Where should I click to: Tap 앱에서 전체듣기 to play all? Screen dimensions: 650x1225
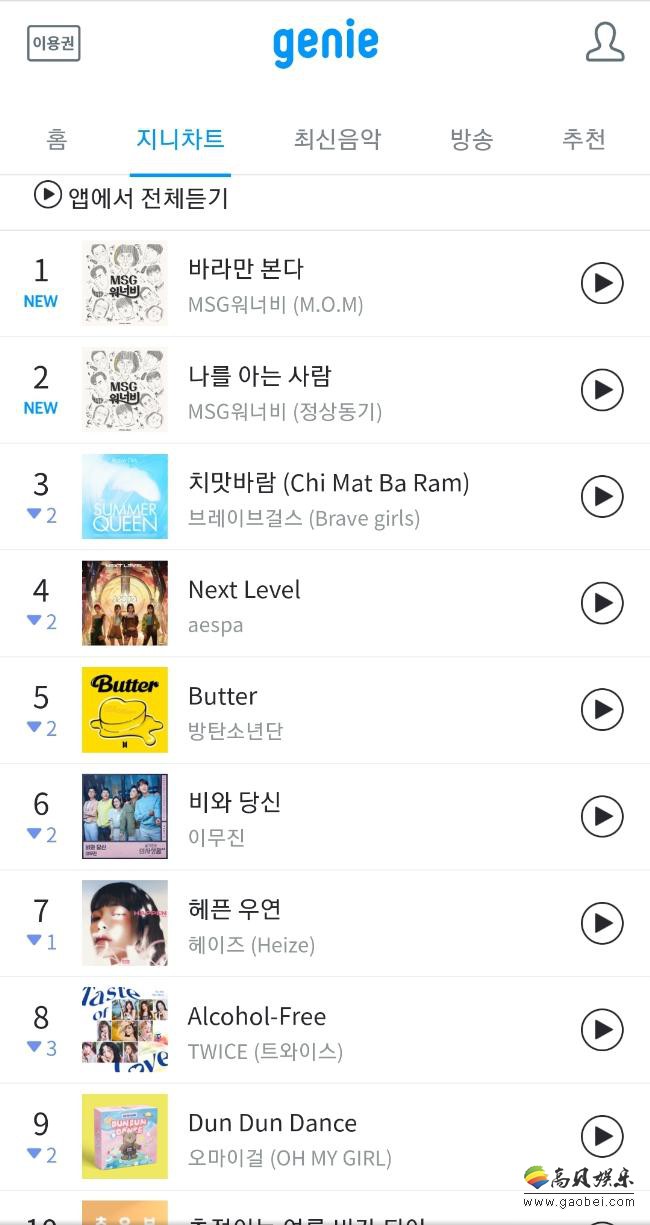pyautogui.click(x=131, y=196)
